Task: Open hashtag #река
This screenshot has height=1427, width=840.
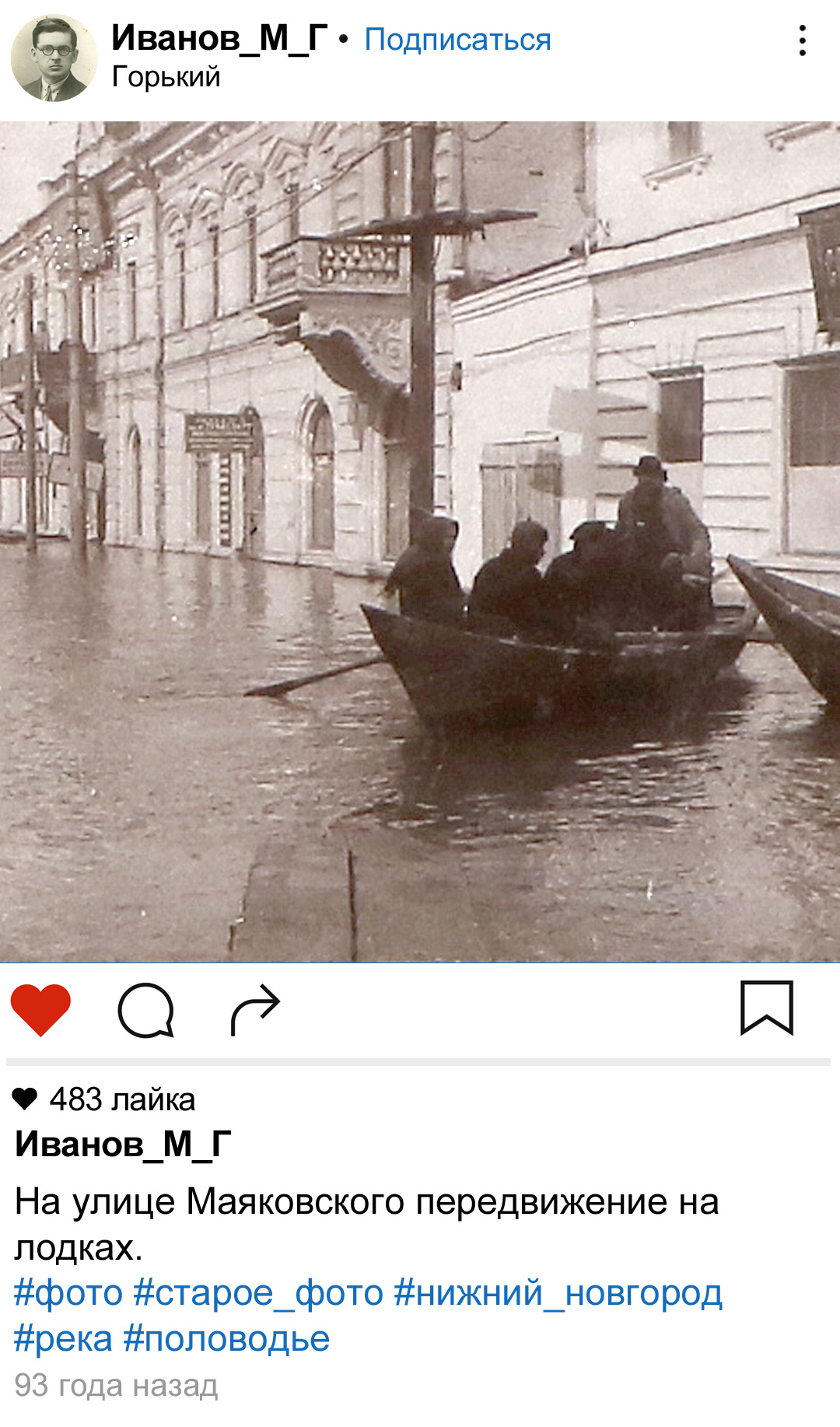Action: point(63,1339)
